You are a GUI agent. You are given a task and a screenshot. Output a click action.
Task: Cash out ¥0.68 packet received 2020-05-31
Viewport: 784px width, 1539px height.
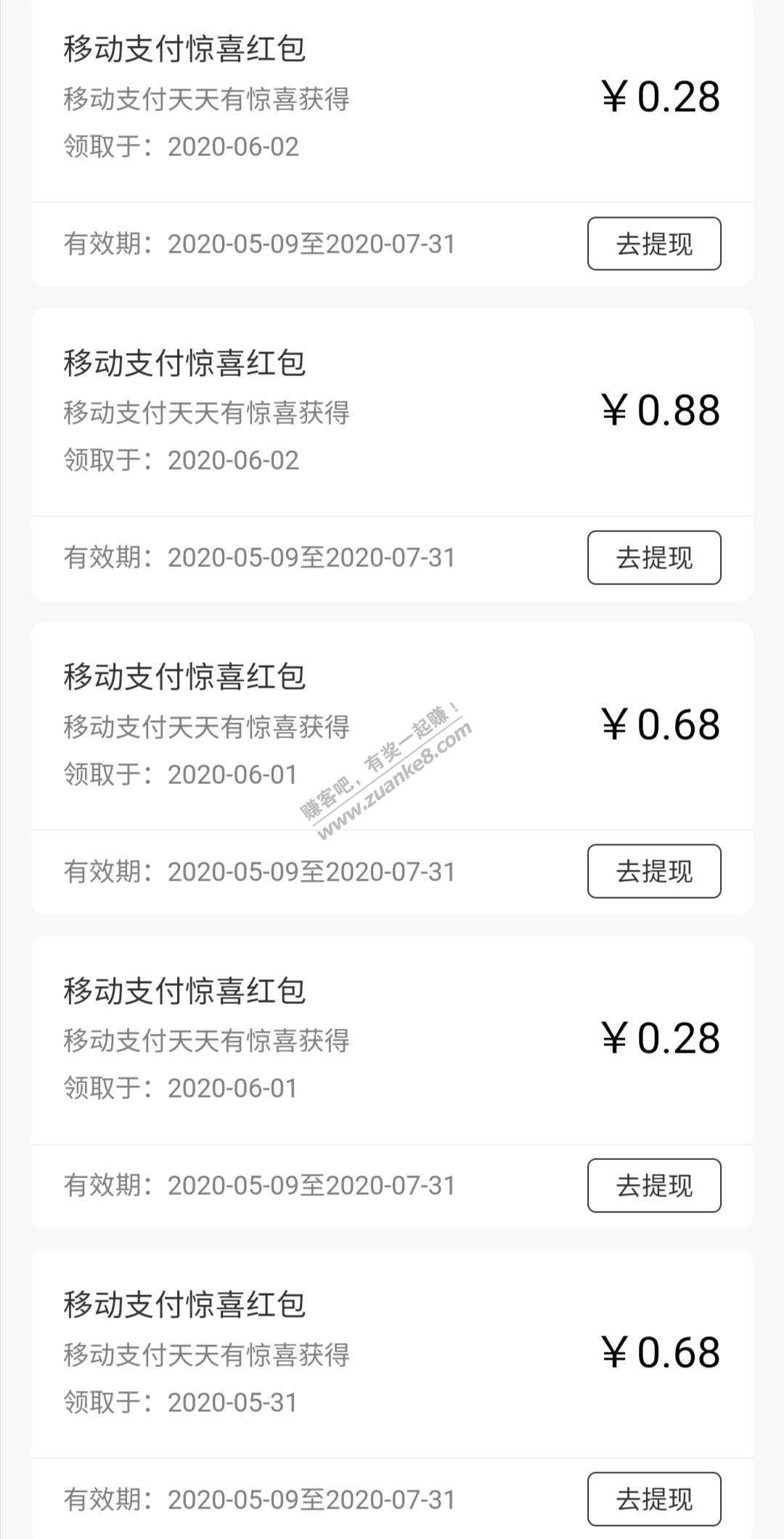pyautogui.click(x=653, y=1499)
